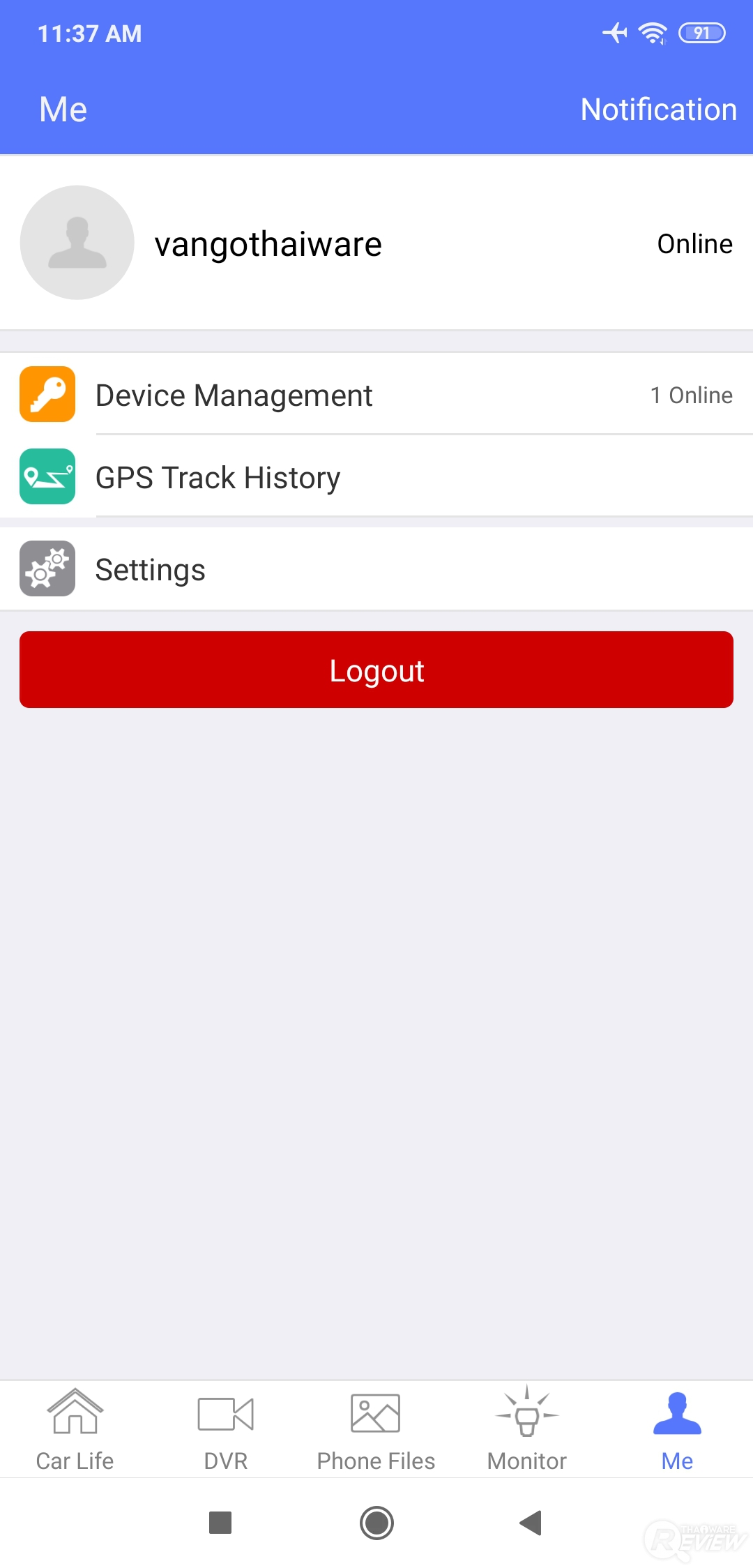753x1568 pixels.
Task: Open the vangothaiware profile row
Action: coord(376,243)
